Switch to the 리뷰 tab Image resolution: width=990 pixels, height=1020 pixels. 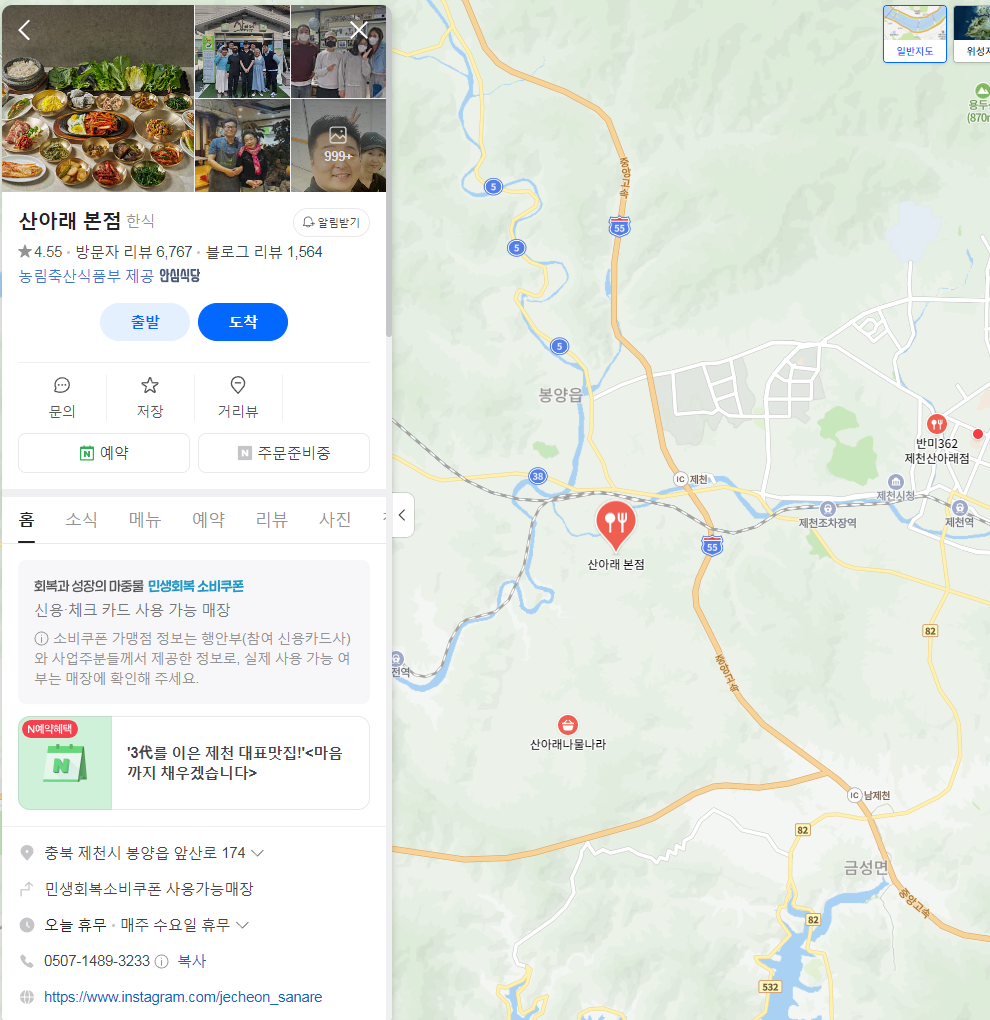click(272, 519)
